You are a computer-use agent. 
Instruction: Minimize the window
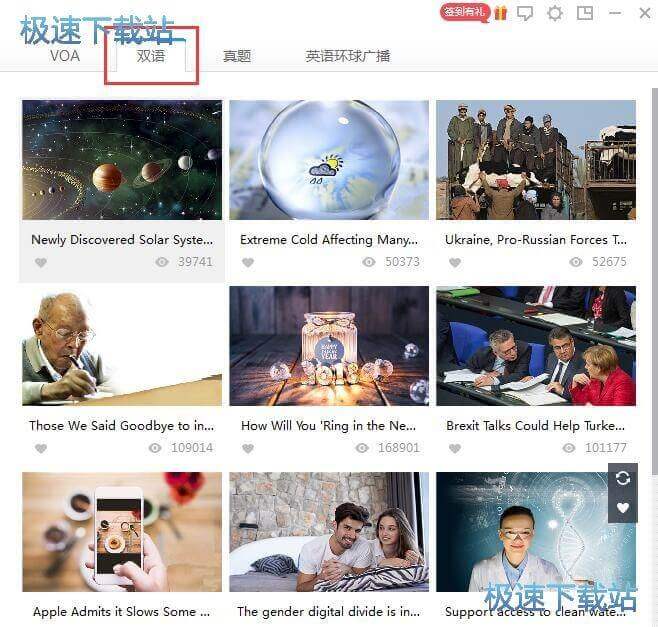point(615,13)
